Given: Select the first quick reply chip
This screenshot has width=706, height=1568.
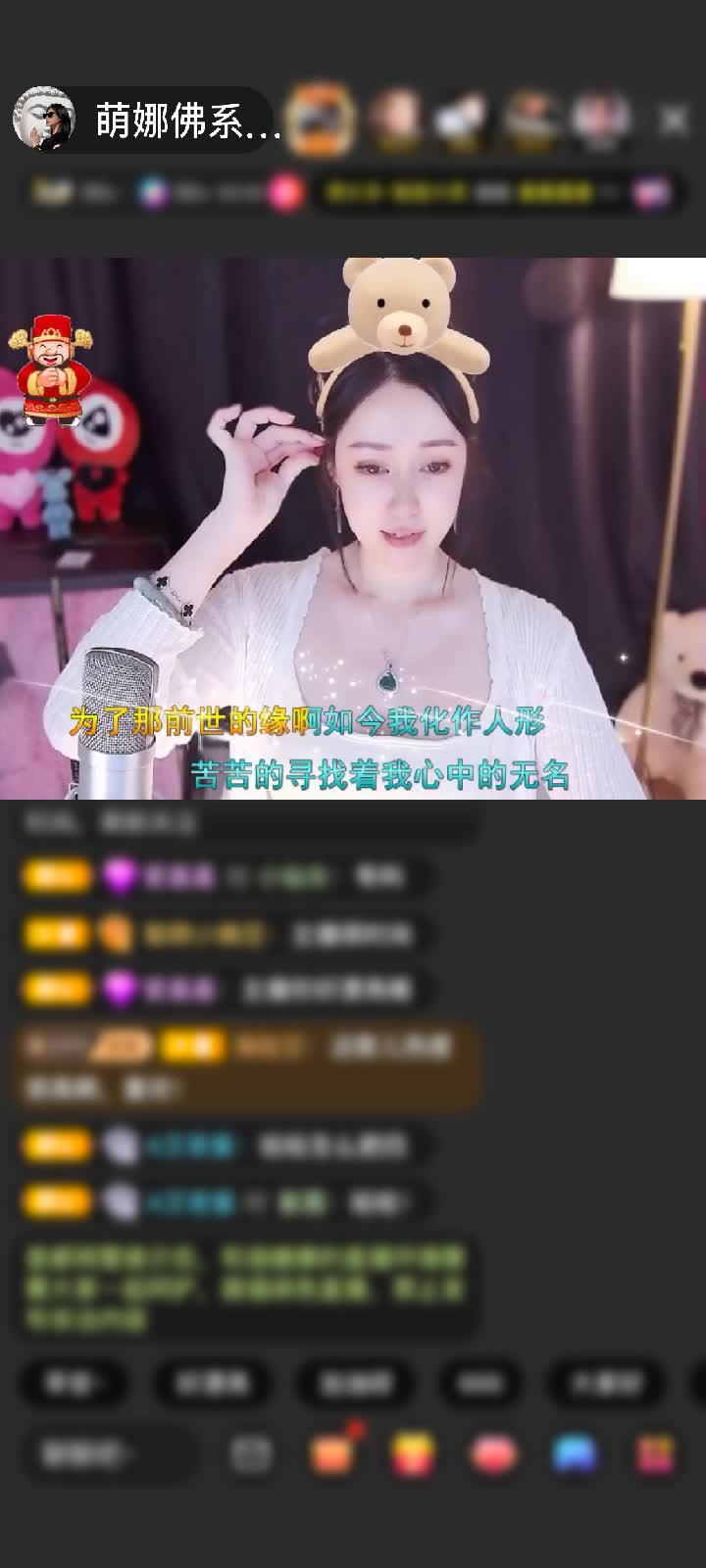Looking at the screenshot, I should (74, 1383).
